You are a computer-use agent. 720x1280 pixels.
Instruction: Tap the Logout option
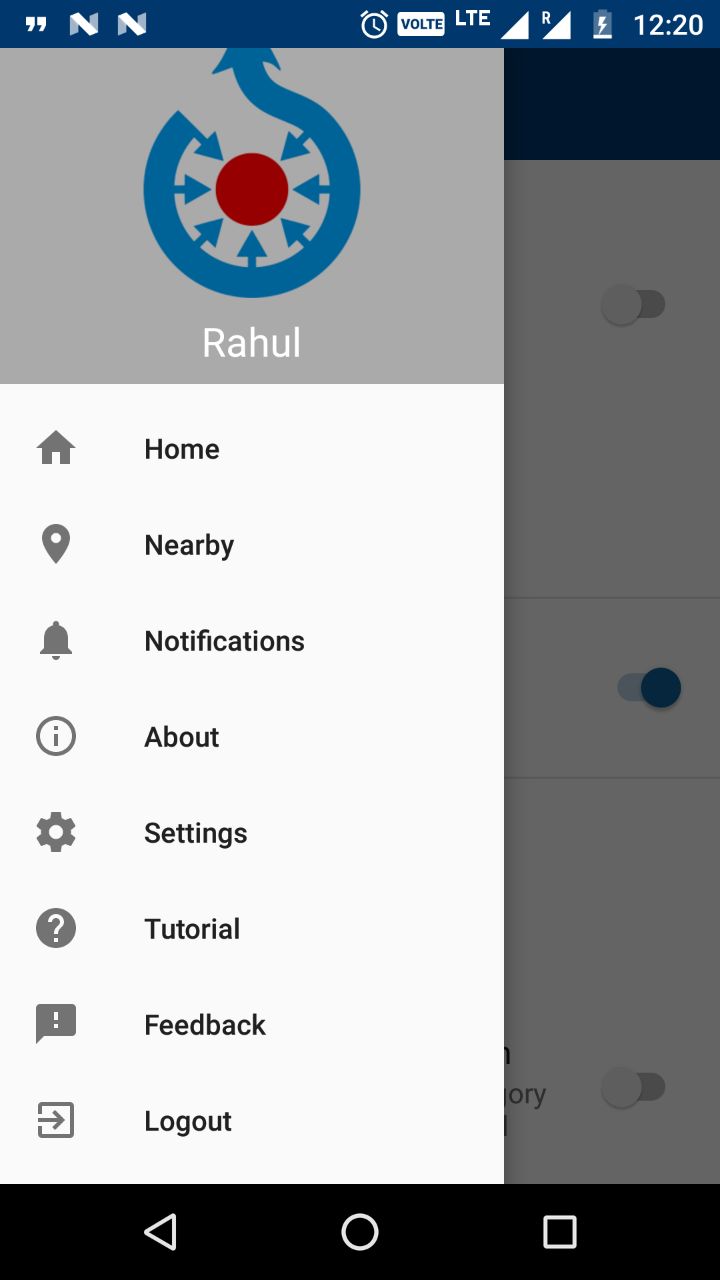[188, 1120]
